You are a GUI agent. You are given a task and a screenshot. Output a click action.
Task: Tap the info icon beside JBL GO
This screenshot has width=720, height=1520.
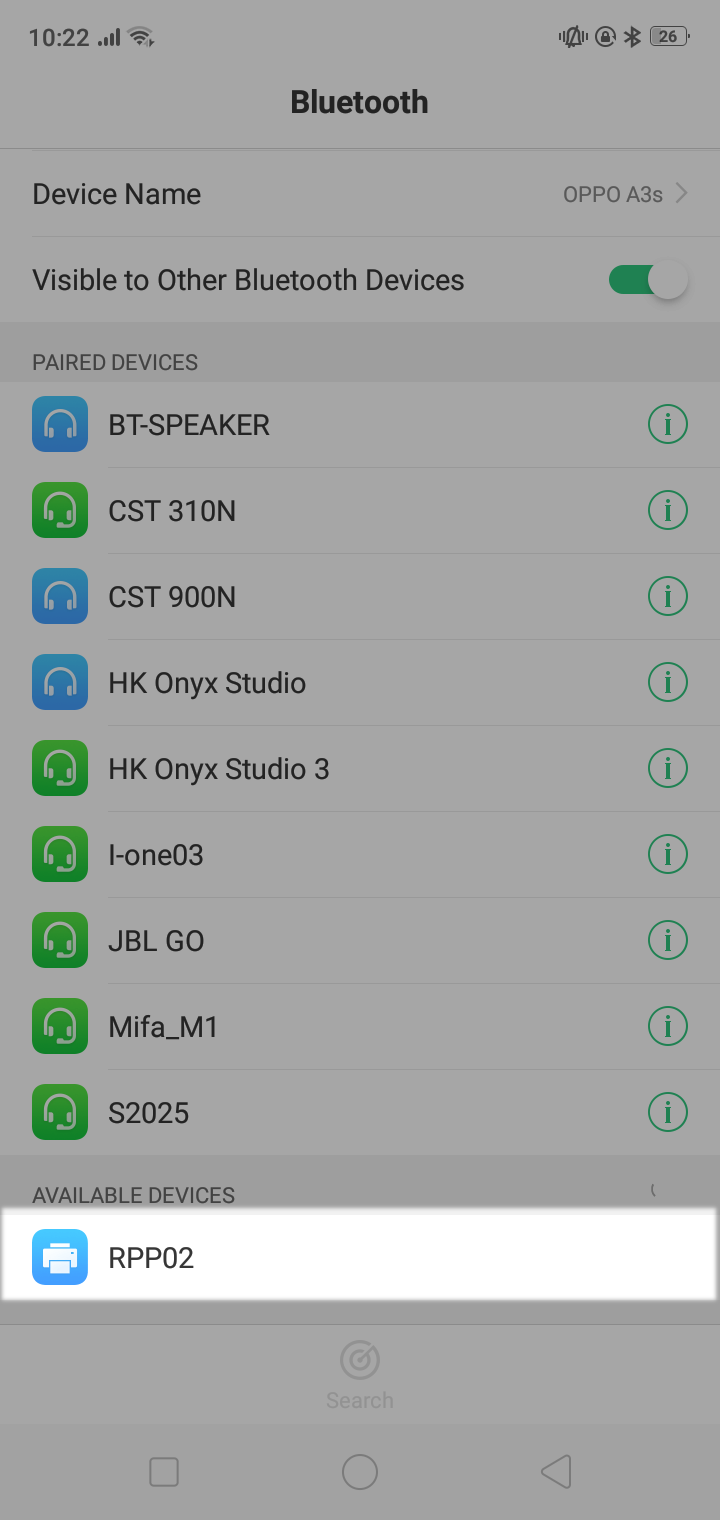click(668, 941)
